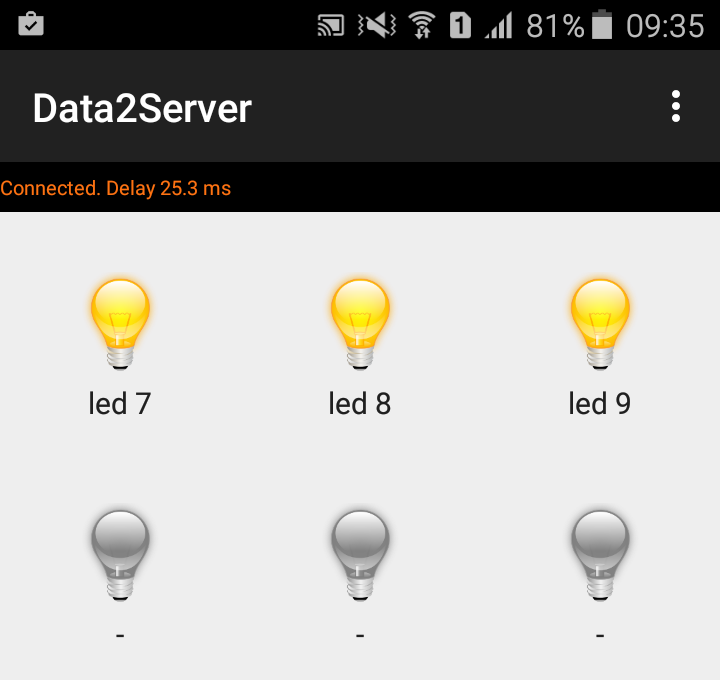Open the overflow menu

point(676,107)
